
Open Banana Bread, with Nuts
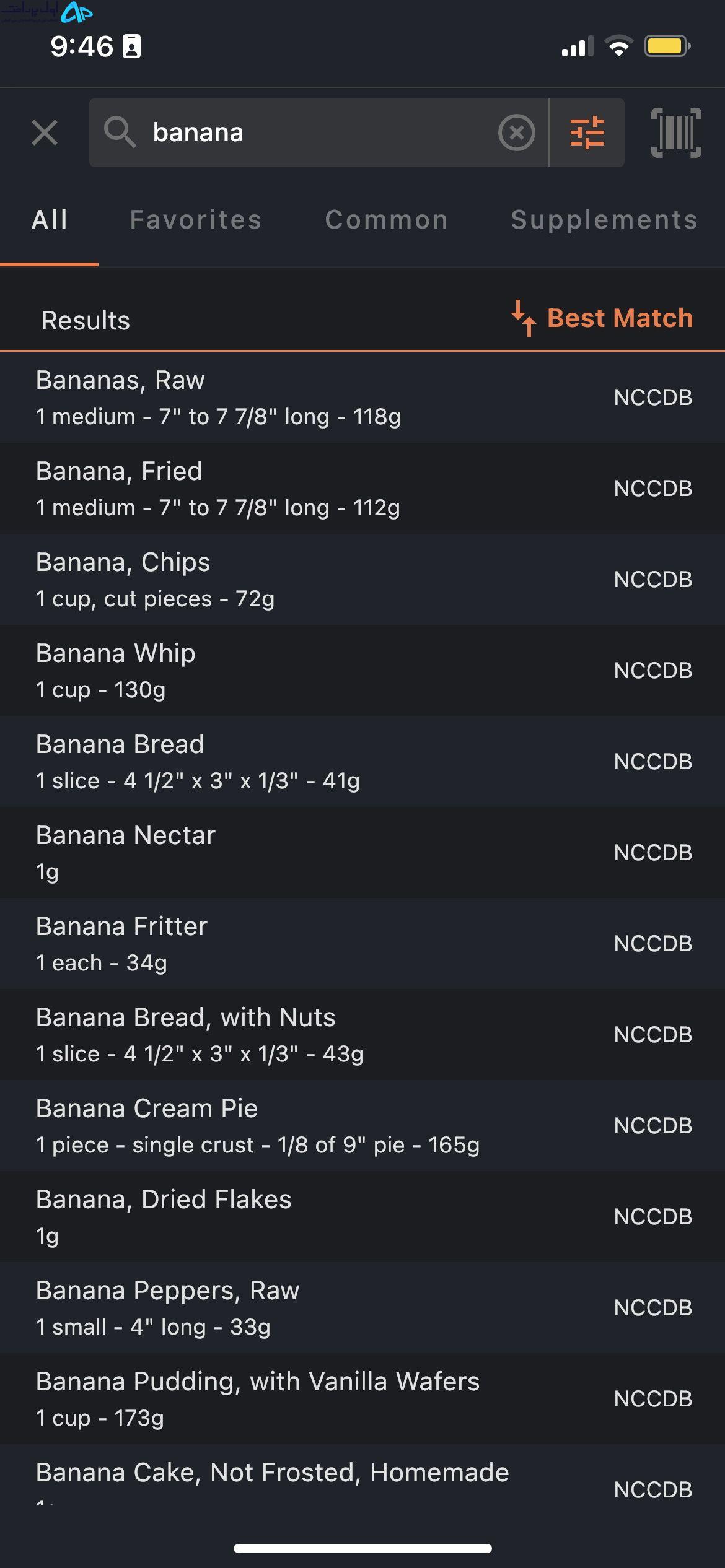click(362, 1034)
